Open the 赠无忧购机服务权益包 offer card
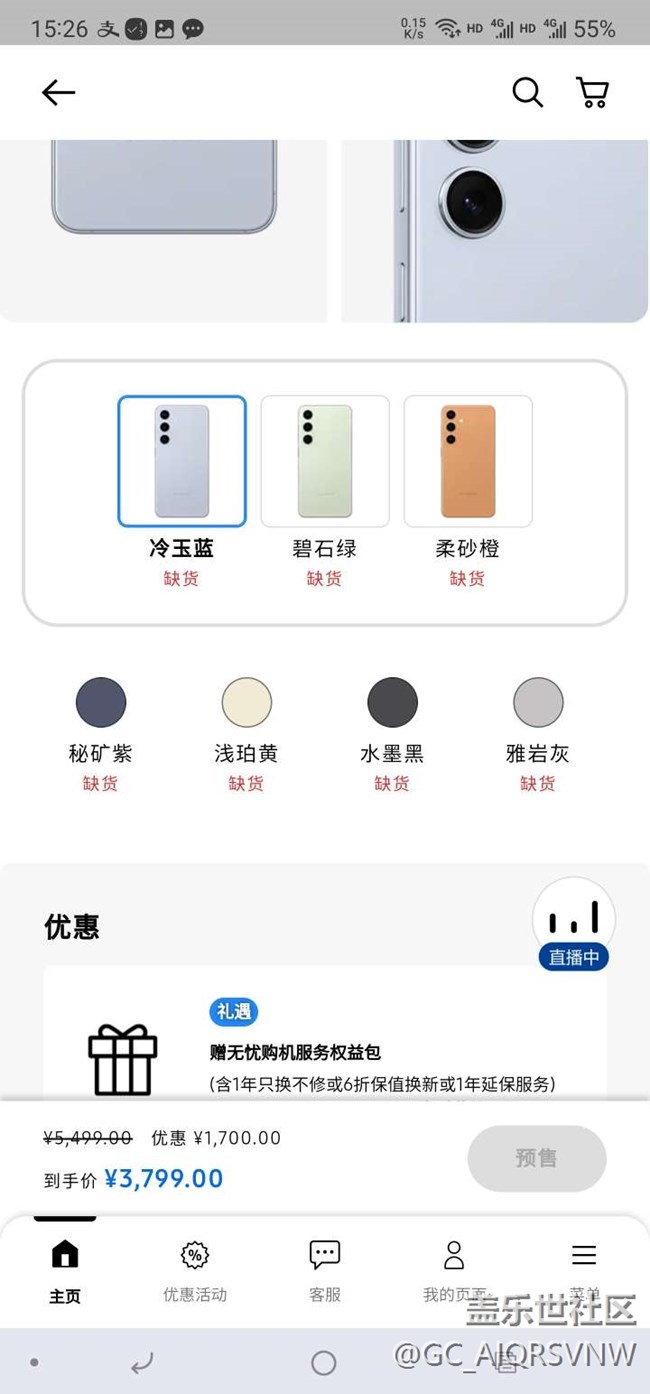This screenshot has width=650, height=1394. point(325,1052)
